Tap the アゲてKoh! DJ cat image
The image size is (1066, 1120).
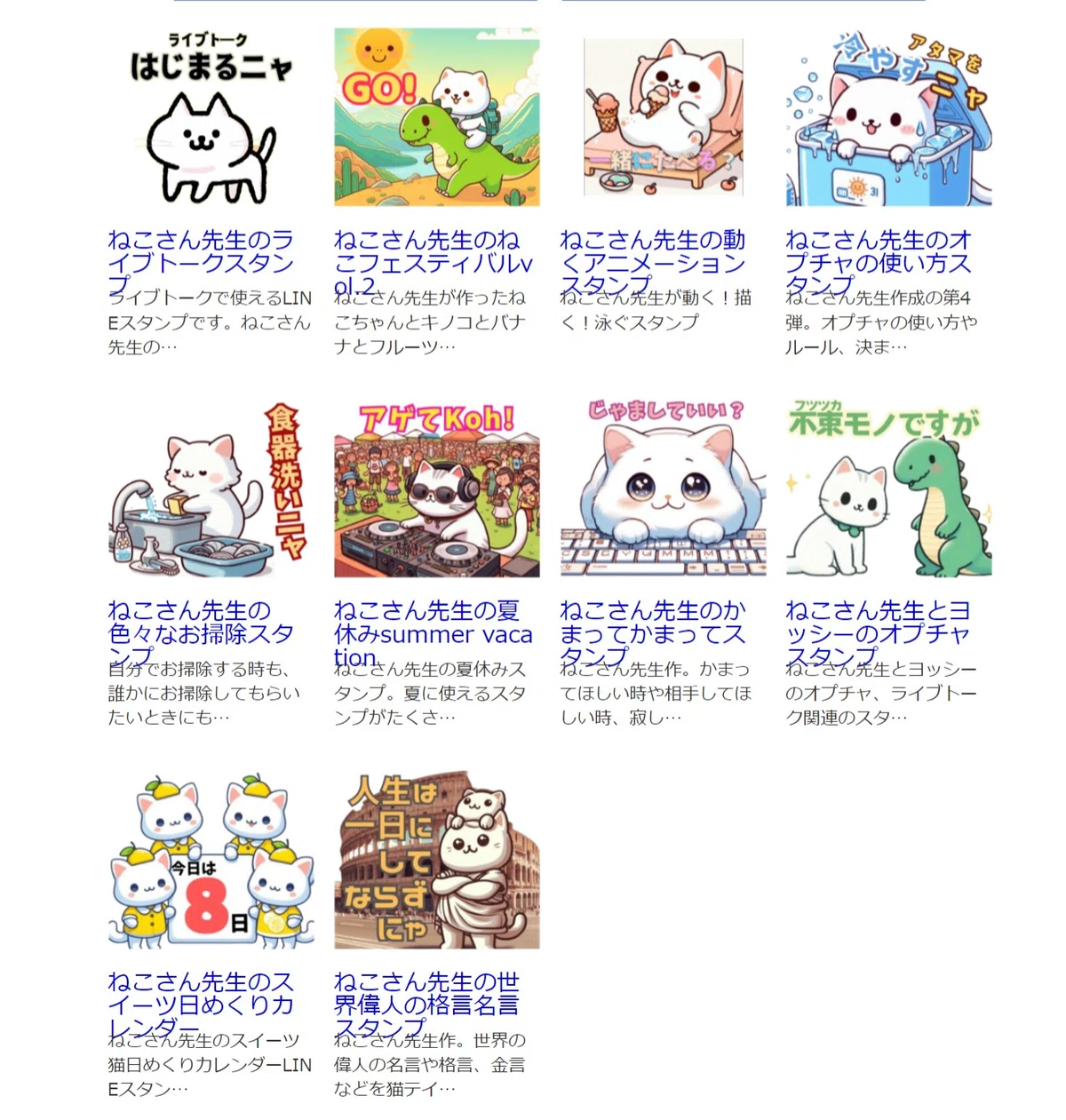pyautogui.click(x=437, y=489)
